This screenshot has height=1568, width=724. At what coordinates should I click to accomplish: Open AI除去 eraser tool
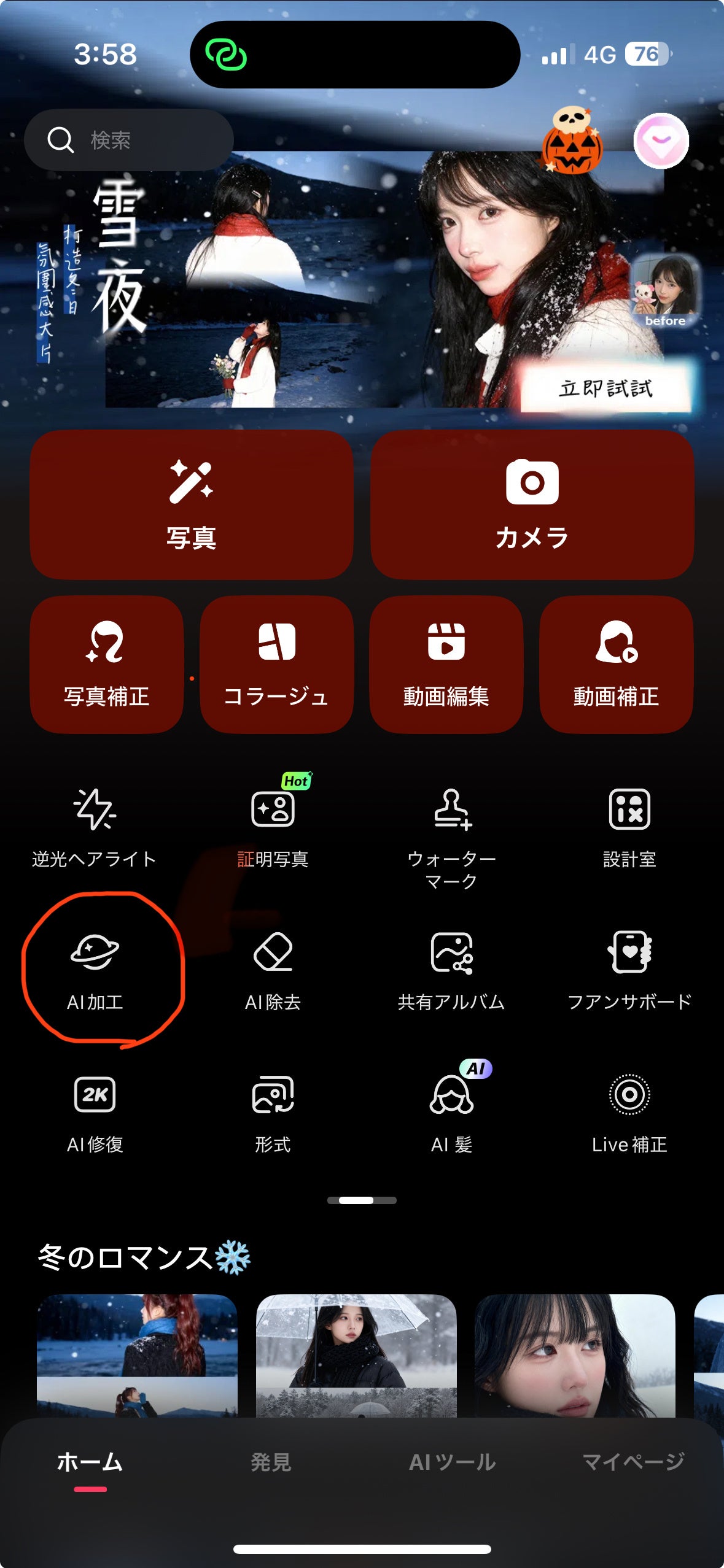(273, 970)
